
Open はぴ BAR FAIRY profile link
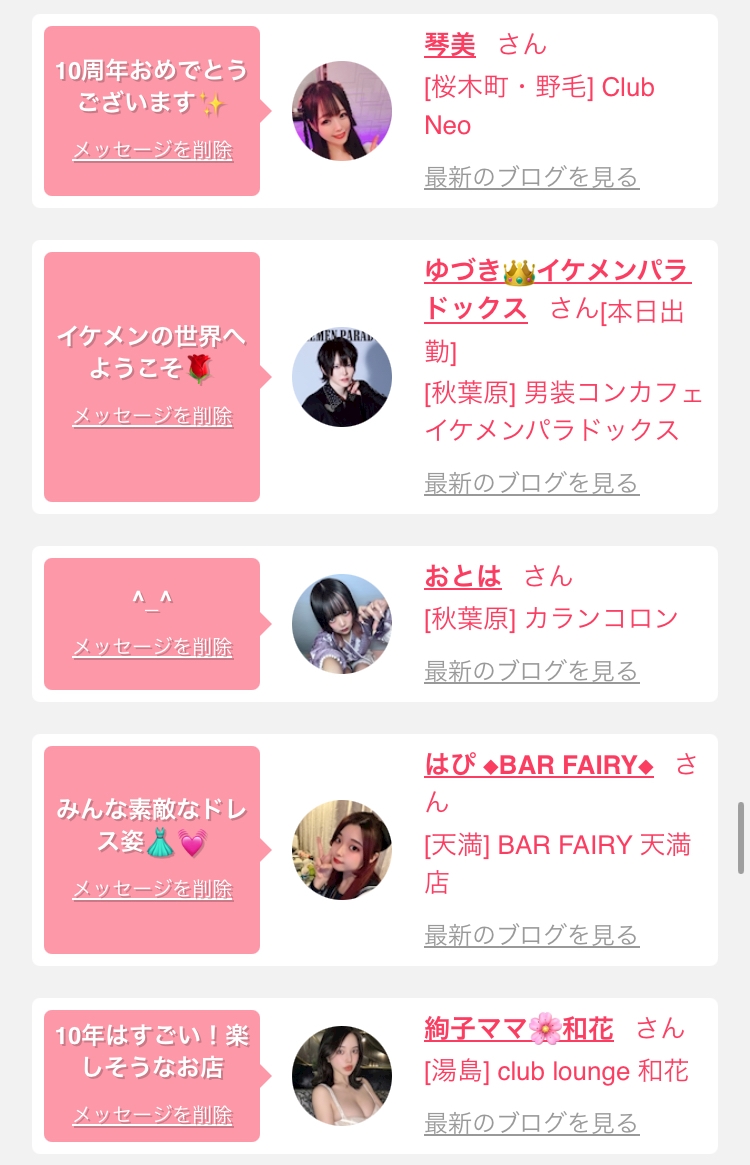[x=539, y=765]
